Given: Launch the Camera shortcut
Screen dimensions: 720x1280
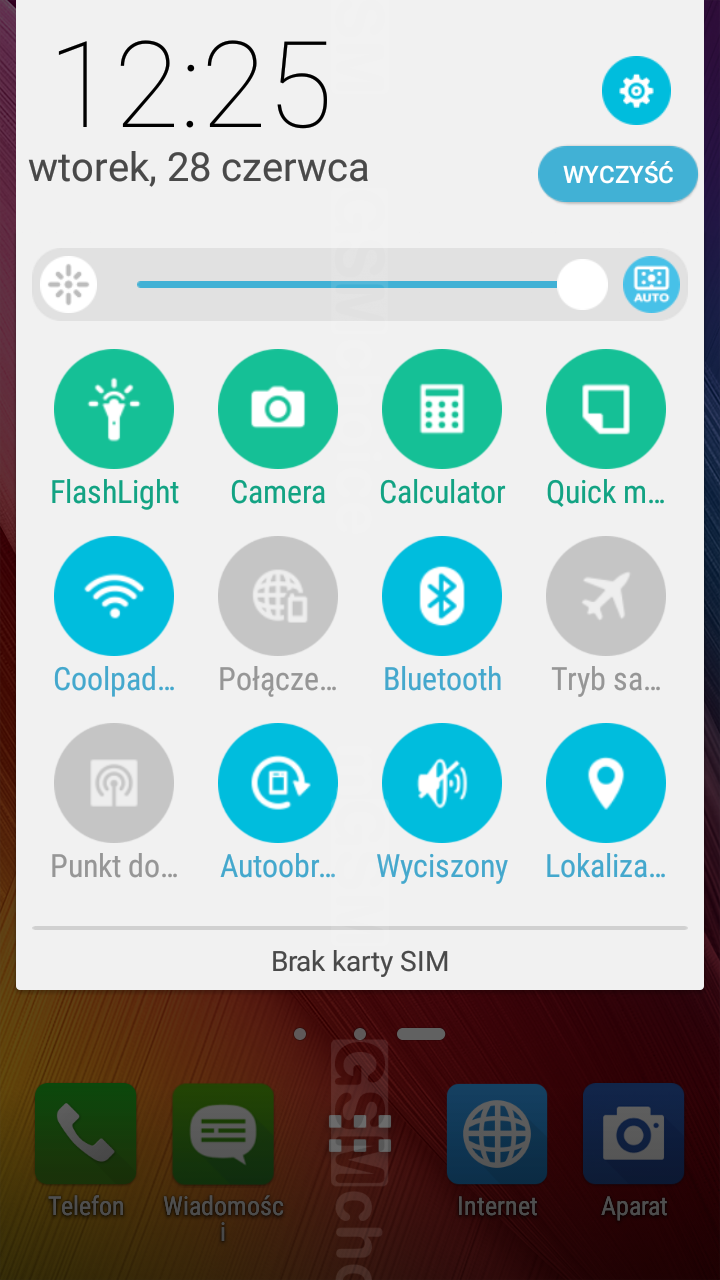Looking at the screenshot, I should [x=278, y=409].
